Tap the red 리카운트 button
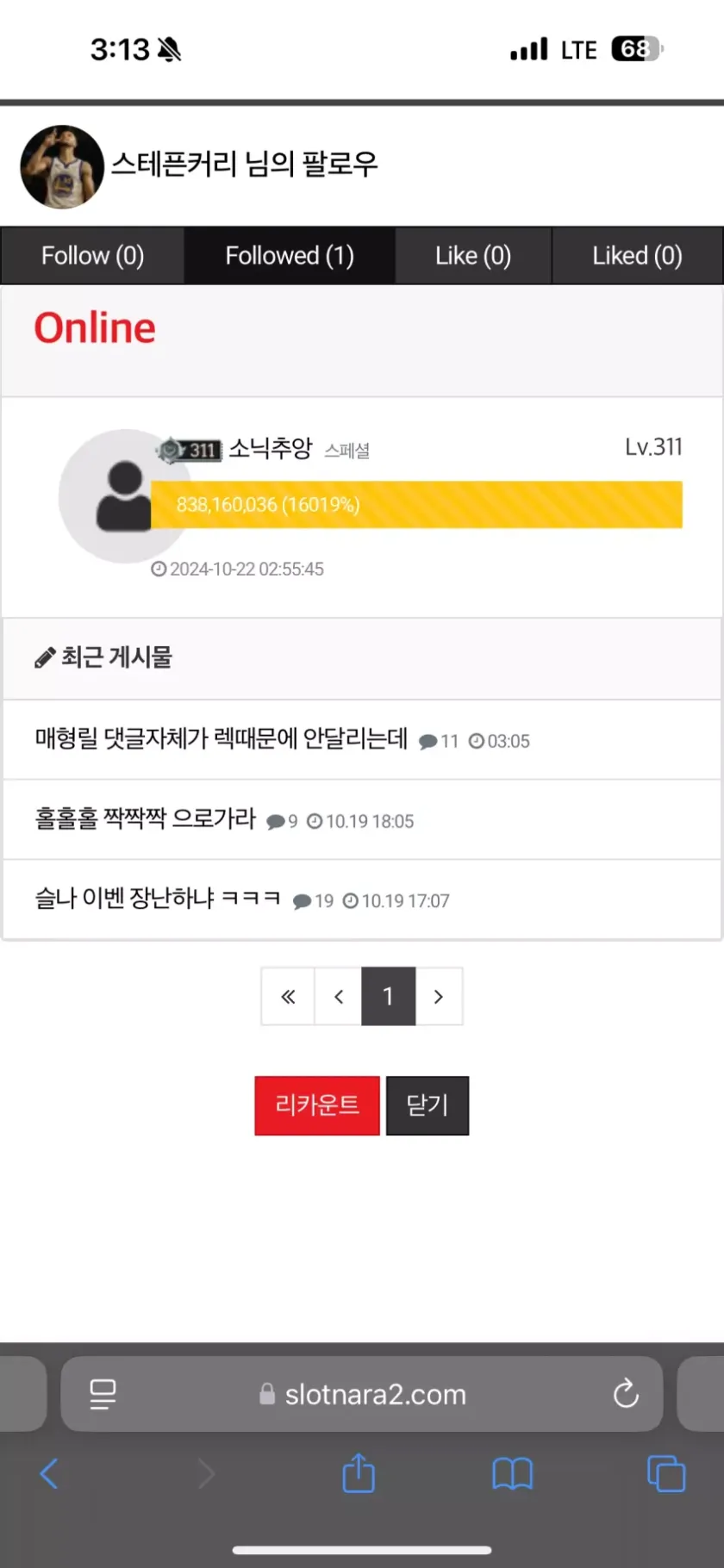 (317, 1105)
